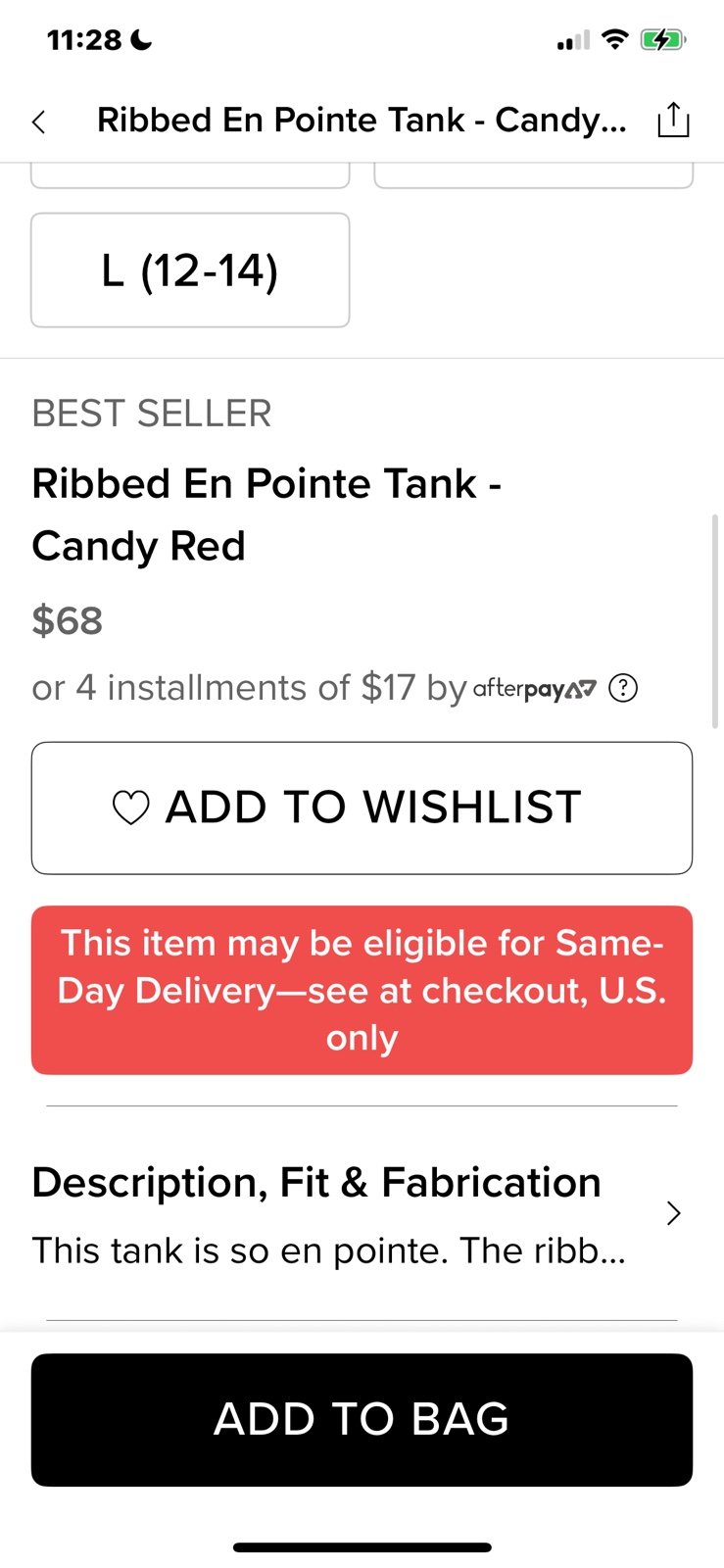Go back using the header arrow

pos(39,122)
